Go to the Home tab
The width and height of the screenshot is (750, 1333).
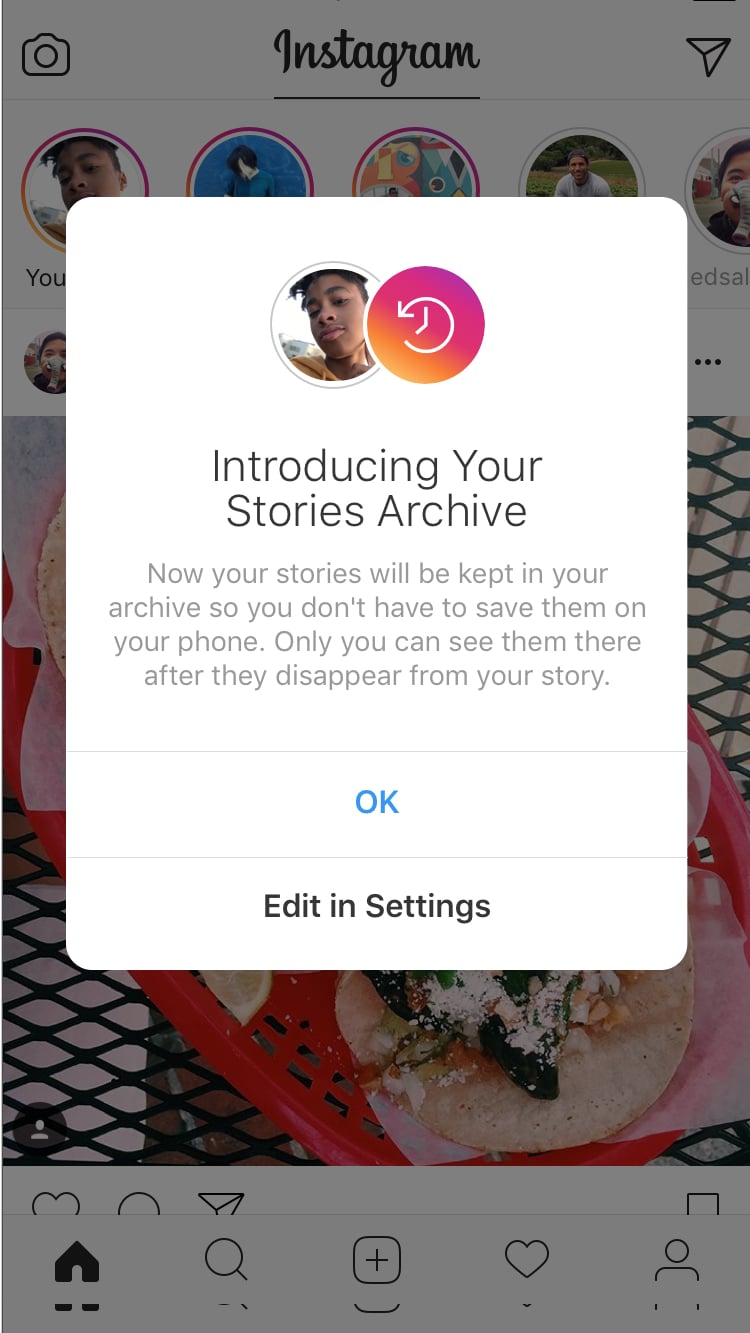pos(77,1260)
